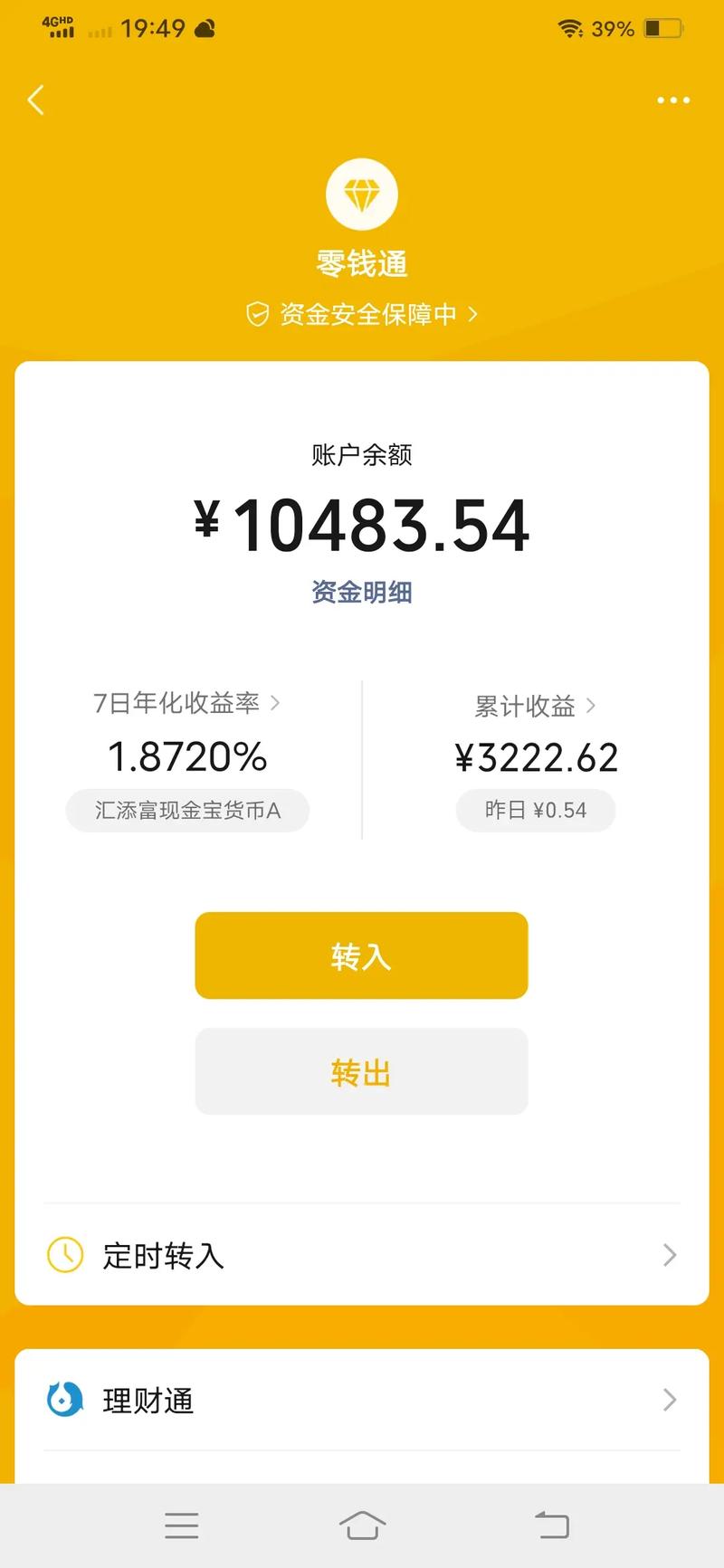Image resolution: width=724 pixels, height=1568 pixels.
Task: Tap the weather cloud icon in status bar
Action: (x=204, y=27)
